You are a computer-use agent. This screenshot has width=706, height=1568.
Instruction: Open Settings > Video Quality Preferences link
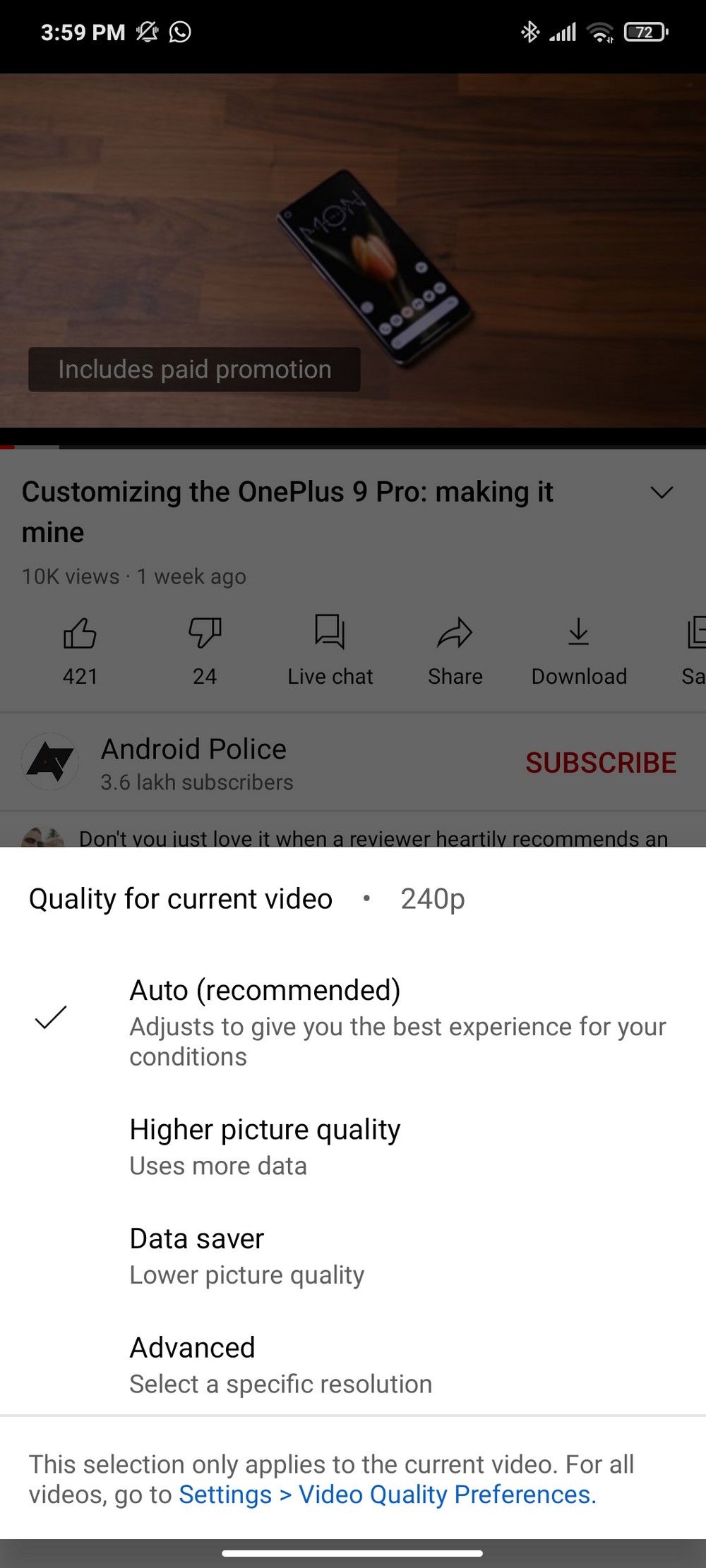387,1494
